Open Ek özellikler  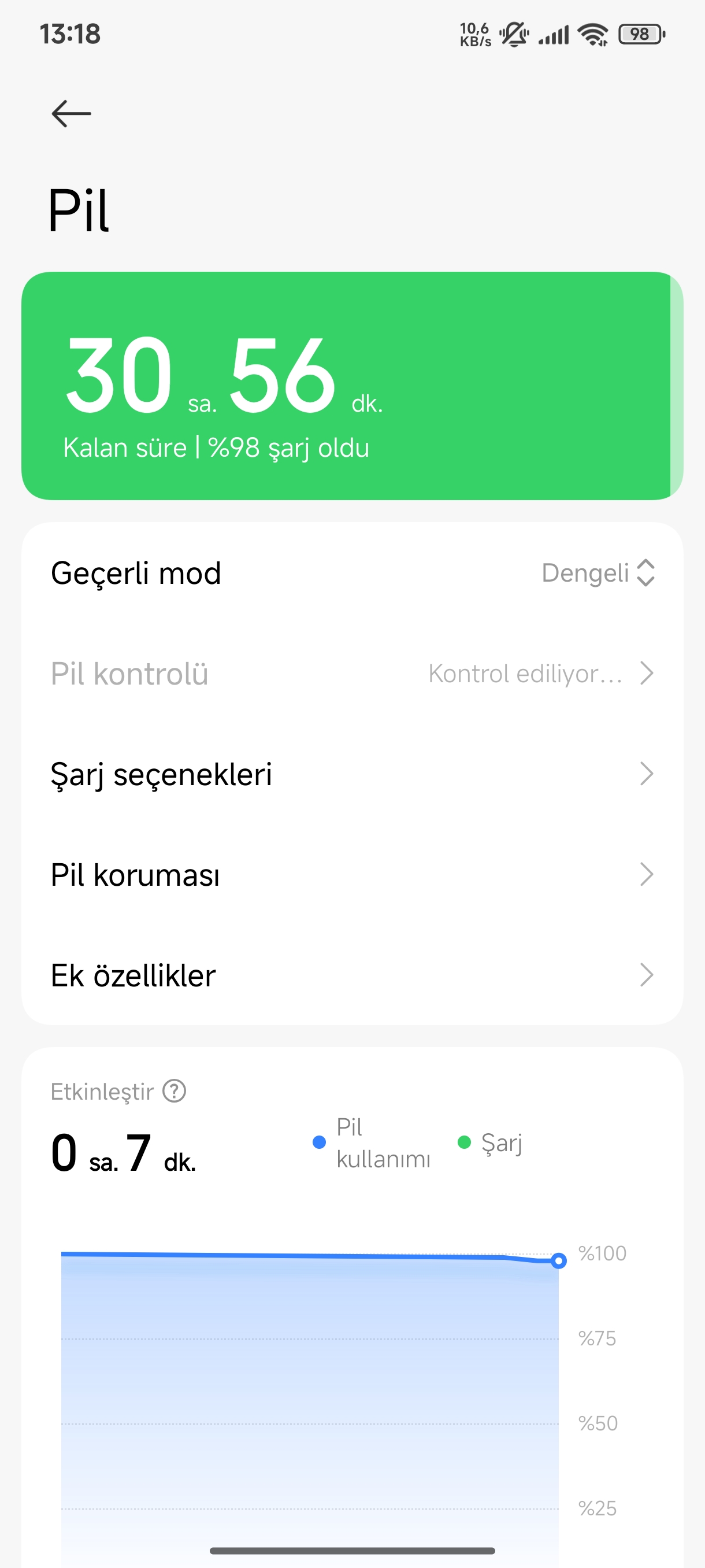[351, 975]
